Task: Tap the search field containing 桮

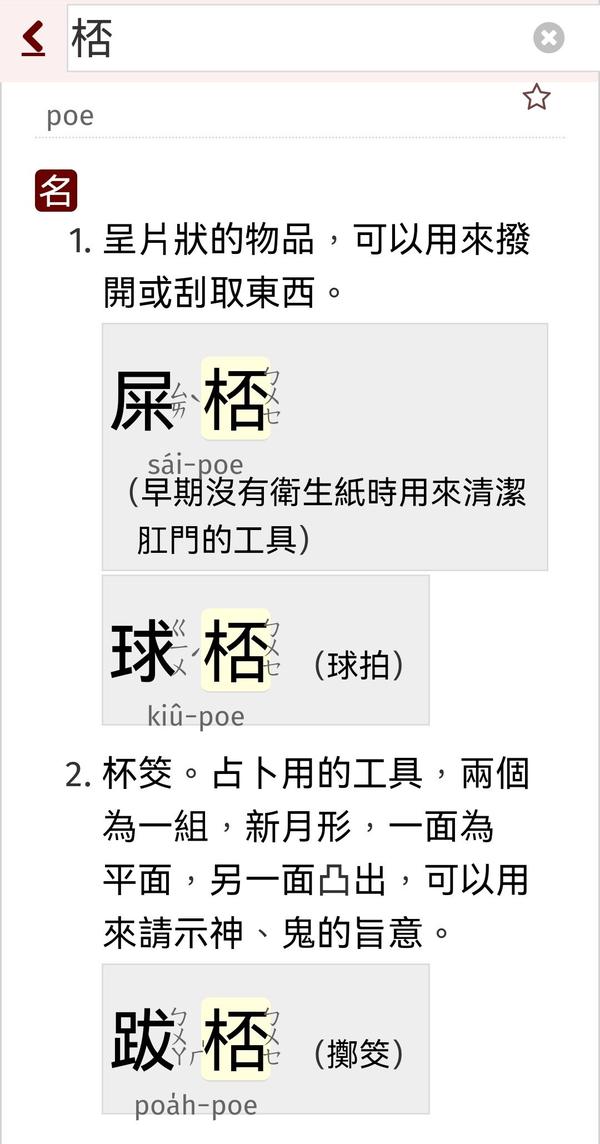Action: coord(300,38)
